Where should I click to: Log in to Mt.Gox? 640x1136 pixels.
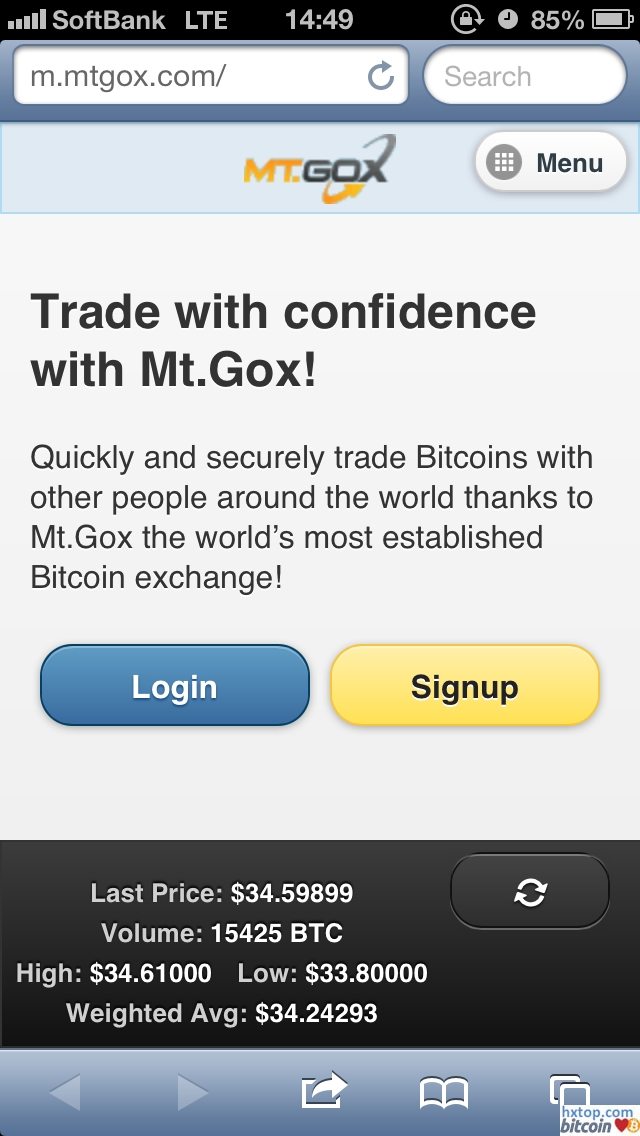(x=175, y=686)
